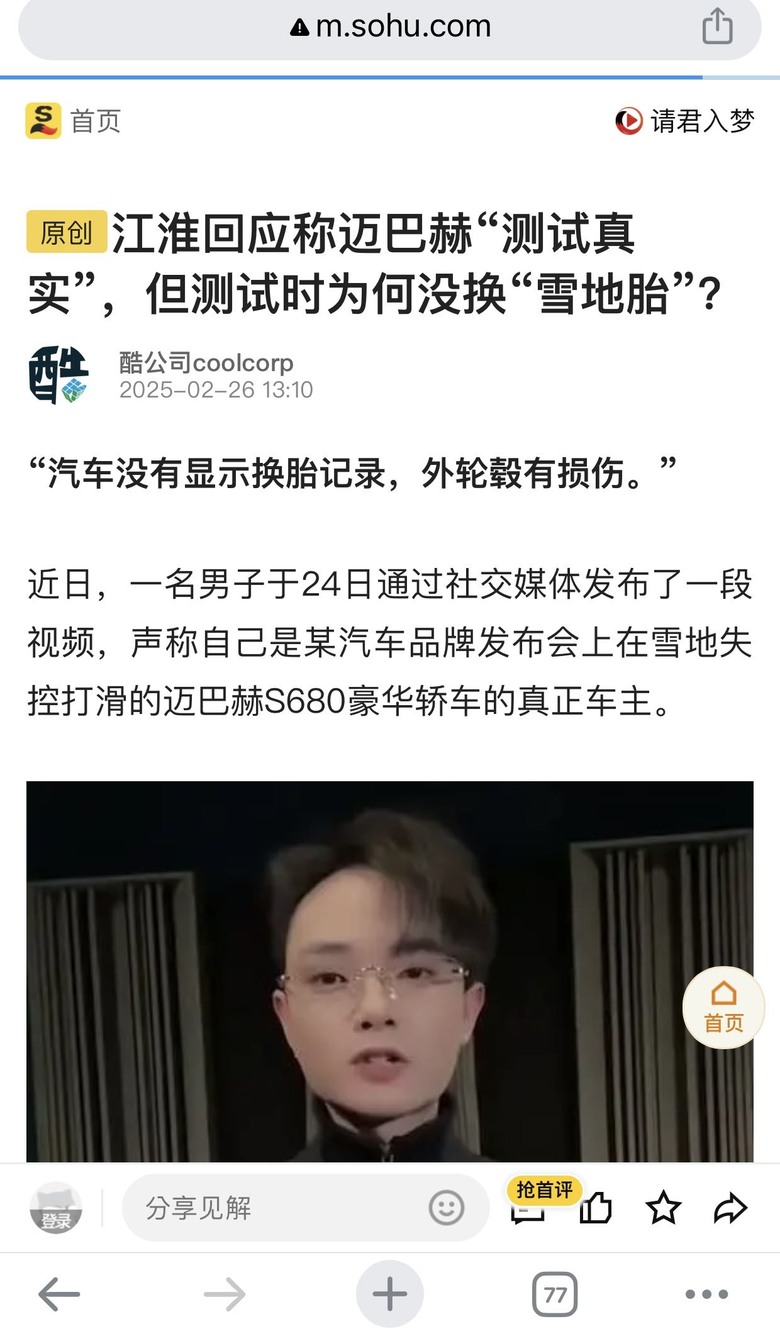
Task: Open a new browser tab
Action: pos(389,1295)
